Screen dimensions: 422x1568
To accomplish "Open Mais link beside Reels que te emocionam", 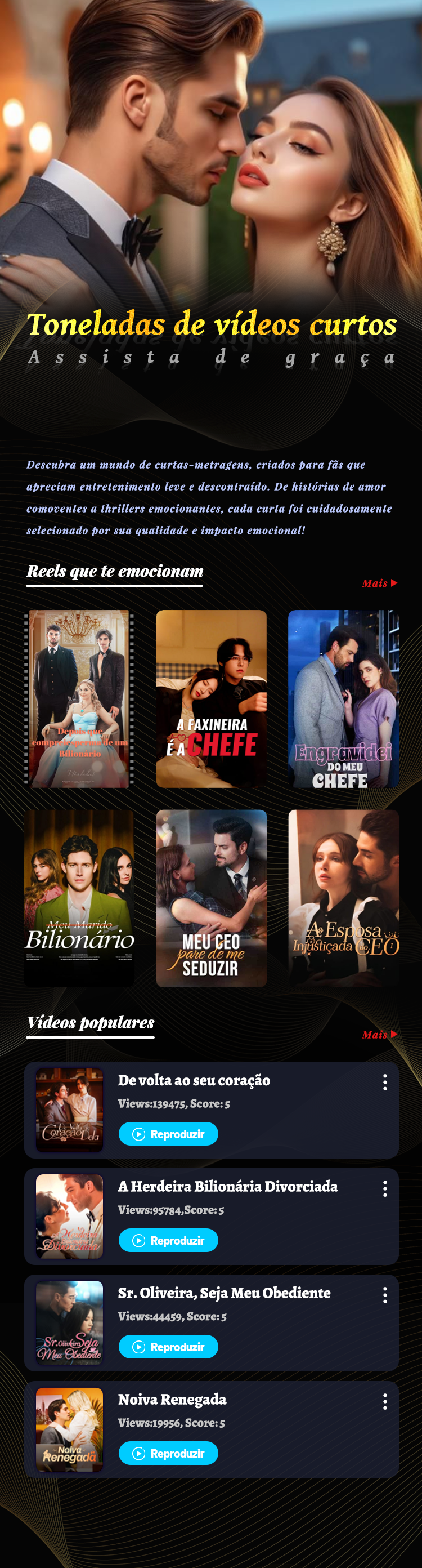I will pyautogui.click(x=379, y=582).
